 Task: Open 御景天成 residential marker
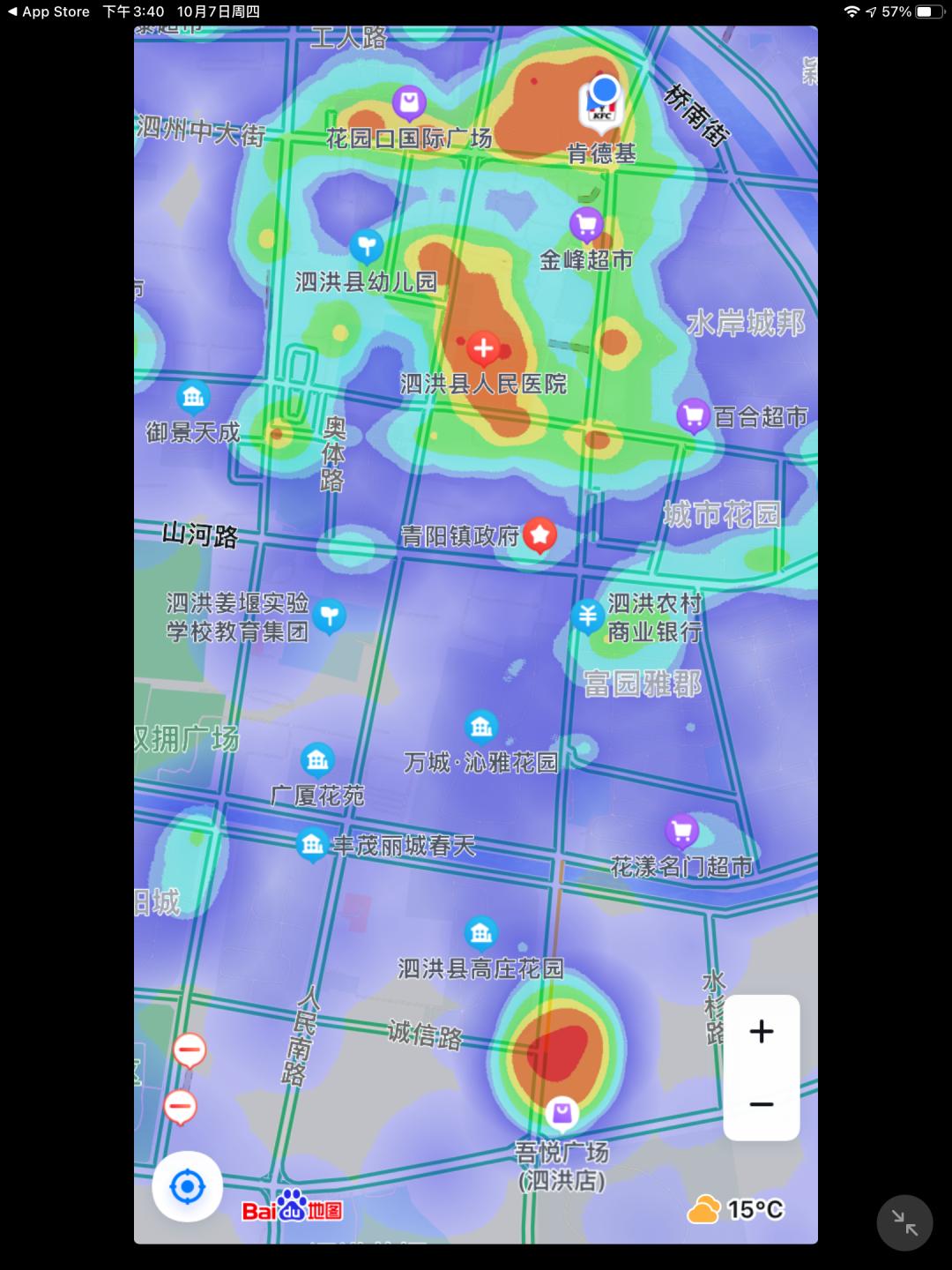coord(193,398)
